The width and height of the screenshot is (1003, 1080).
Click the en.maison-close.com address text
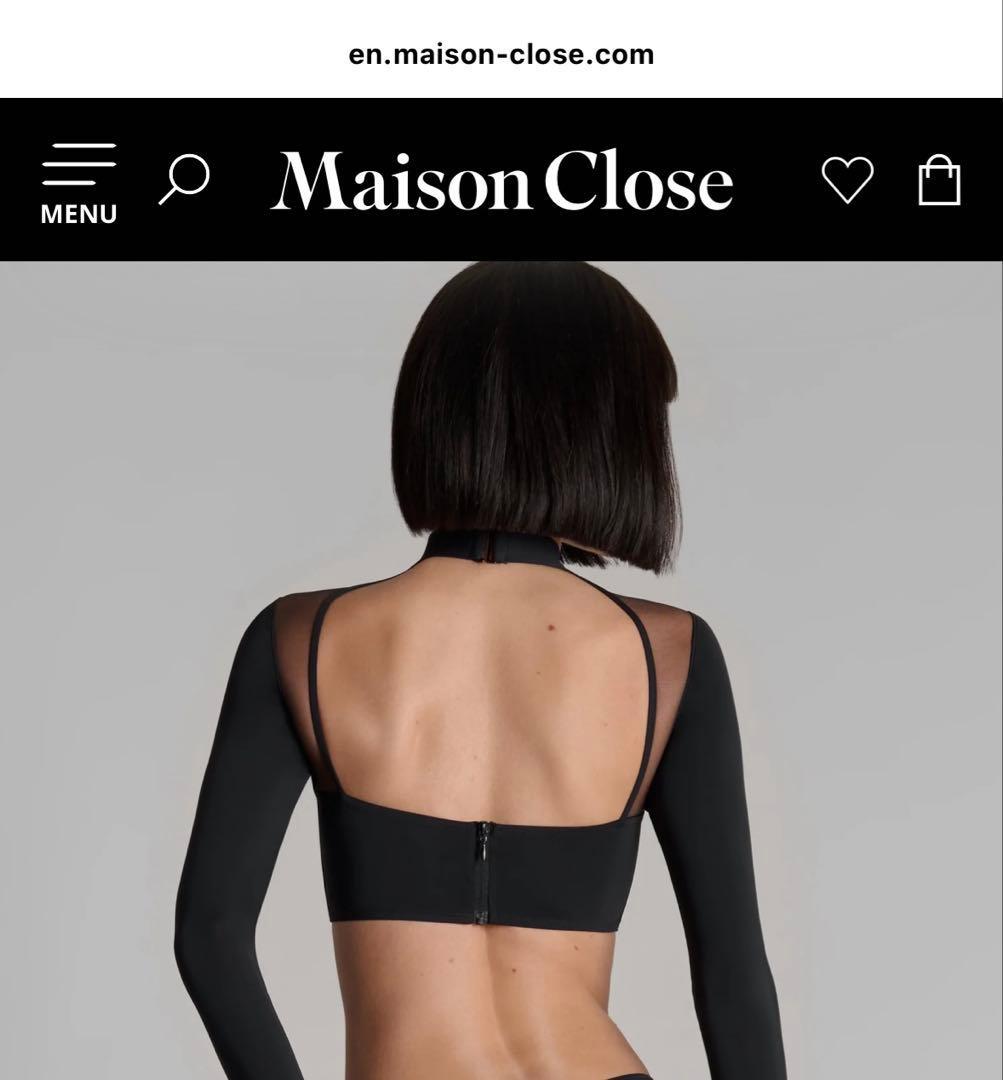(501, 55)
